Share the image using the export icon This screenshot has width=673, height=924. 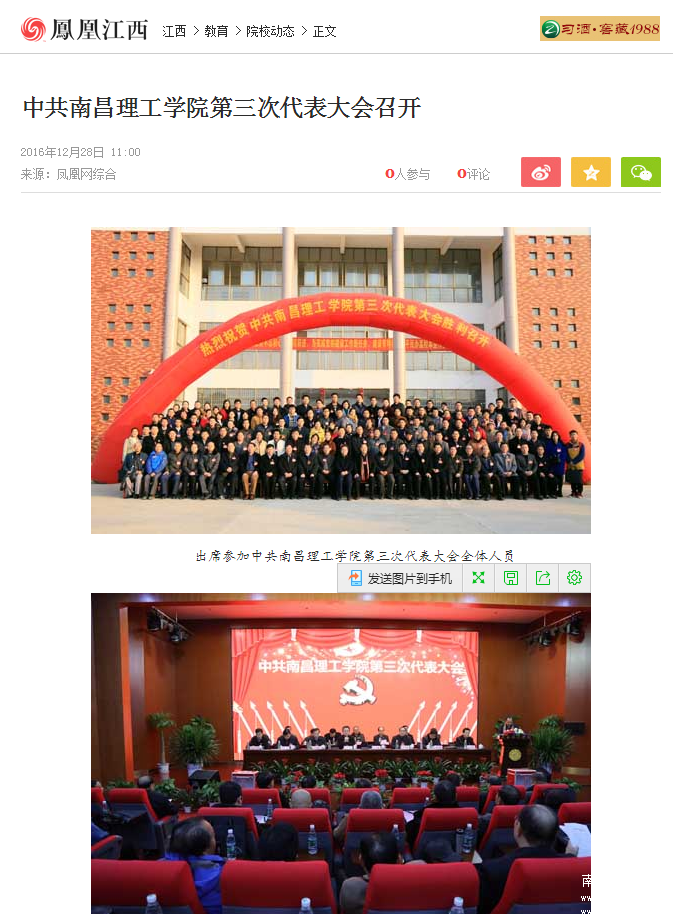pyautogui.click(x=542, y=578)
